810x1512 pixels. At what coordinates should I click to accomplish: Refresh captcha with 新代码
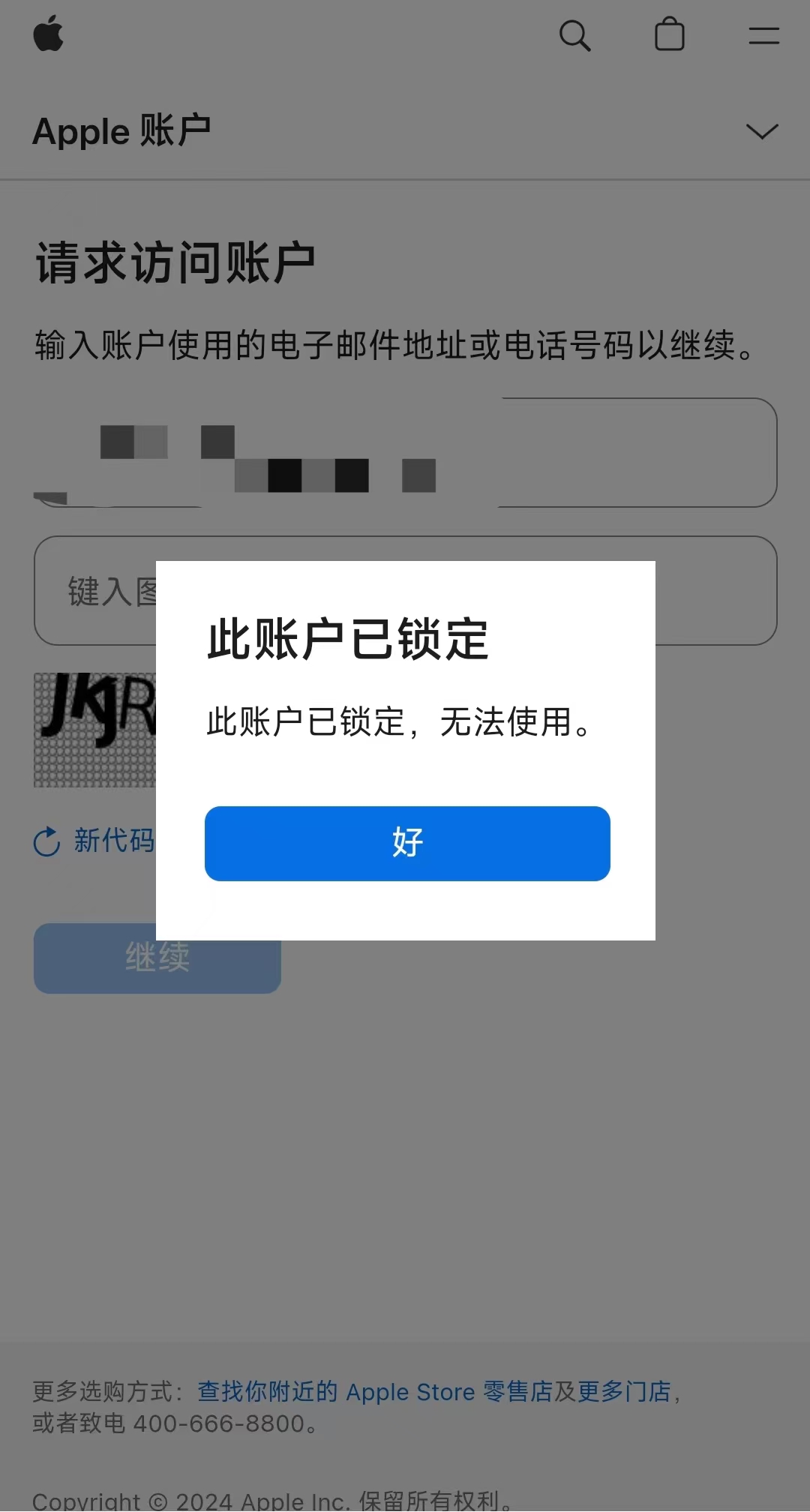(x=96, y=841)
